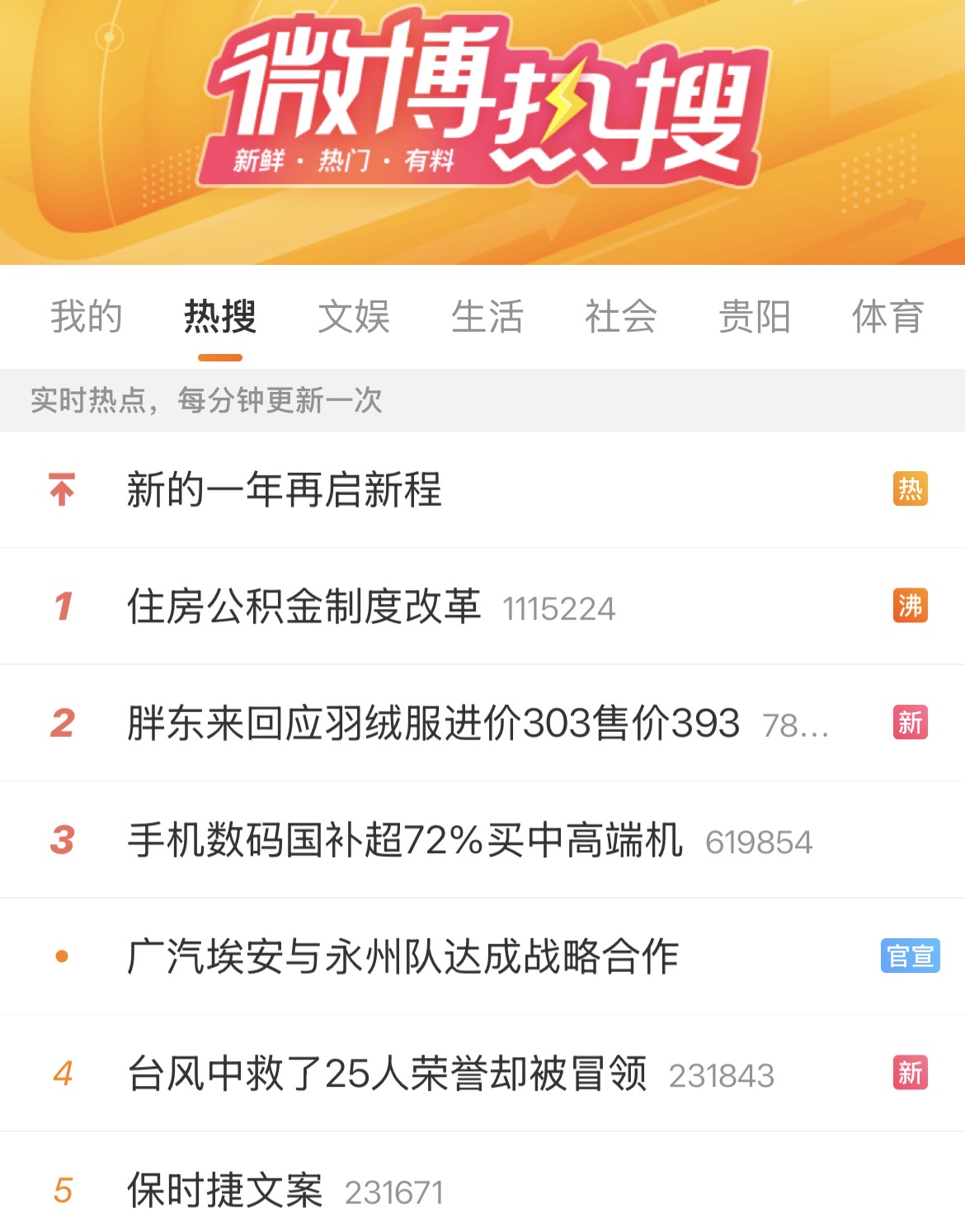Open the 贵阳 local tab
This screenshot has height=1232, width=965.
(755, 317)
